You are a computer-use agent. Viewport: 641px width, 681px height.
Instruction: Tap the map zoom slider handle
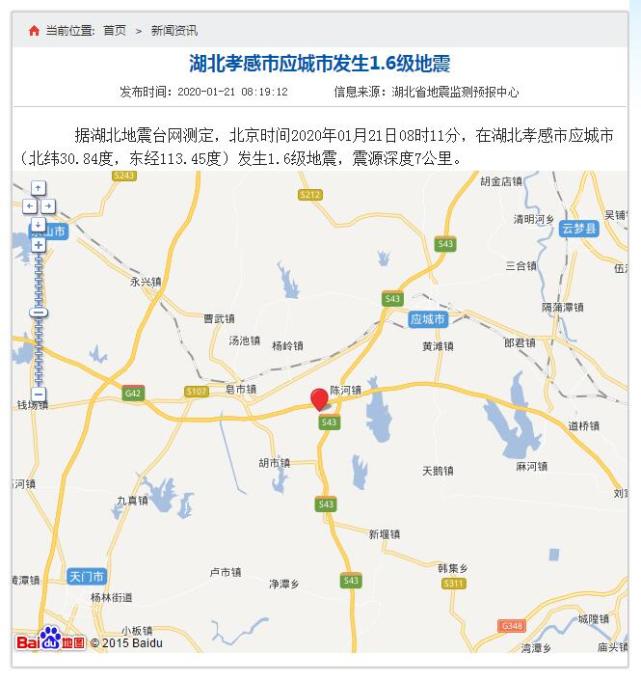click(38, 313)
